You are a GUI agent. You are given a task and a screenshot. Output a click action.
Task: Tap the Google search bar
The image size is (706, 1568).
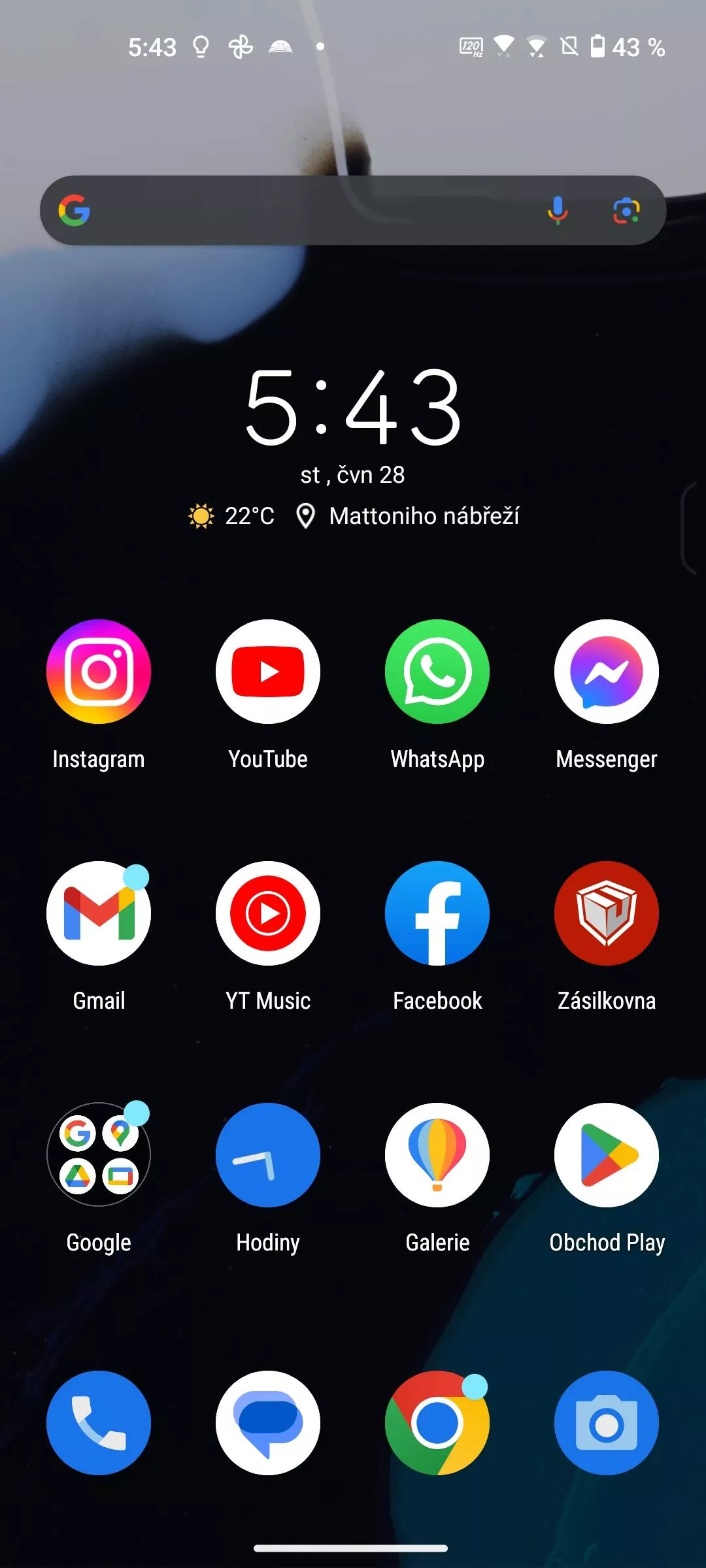point(353,210)
